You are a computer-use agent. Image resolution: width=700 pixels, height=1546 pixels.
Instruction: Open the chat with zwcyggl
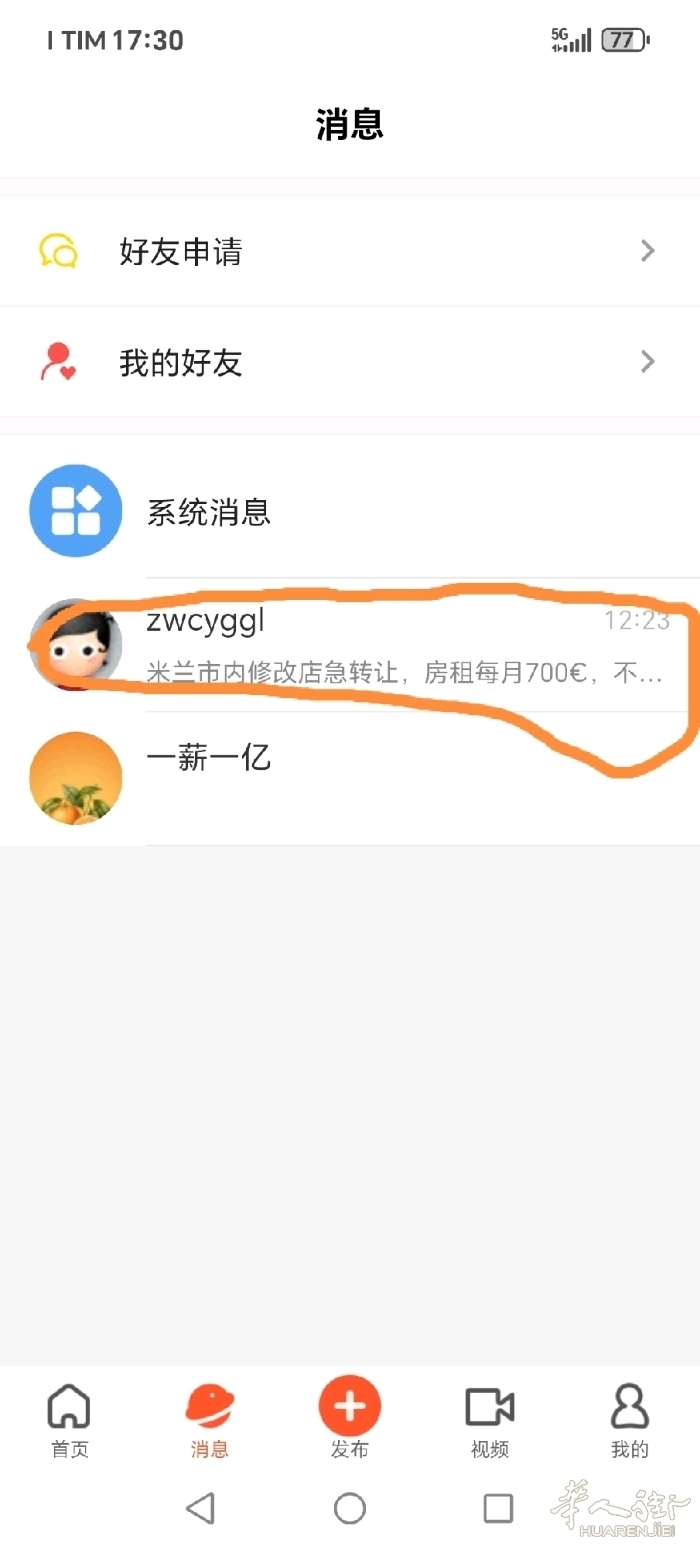[x=350, y=645]
